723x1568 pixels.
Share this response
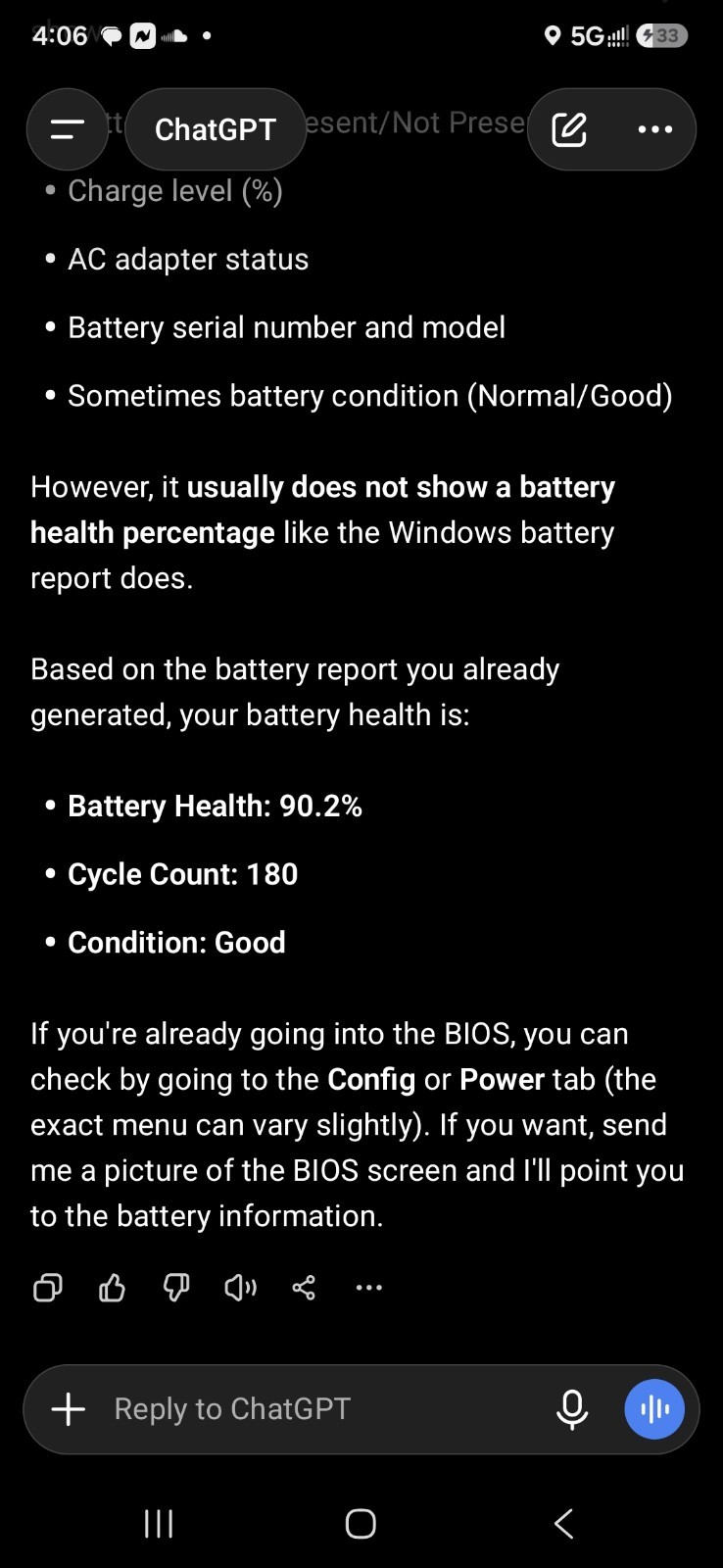pos(304,1287)
